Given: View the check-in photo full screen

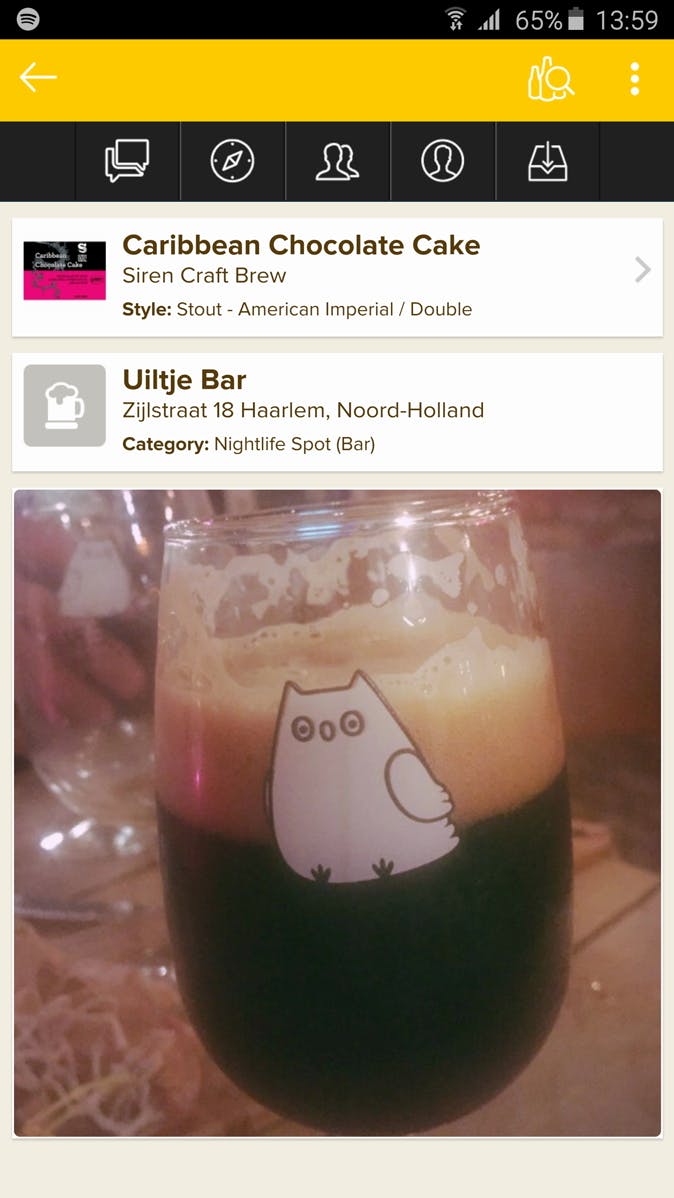Looking at the screenshot, I should (337, 812).
